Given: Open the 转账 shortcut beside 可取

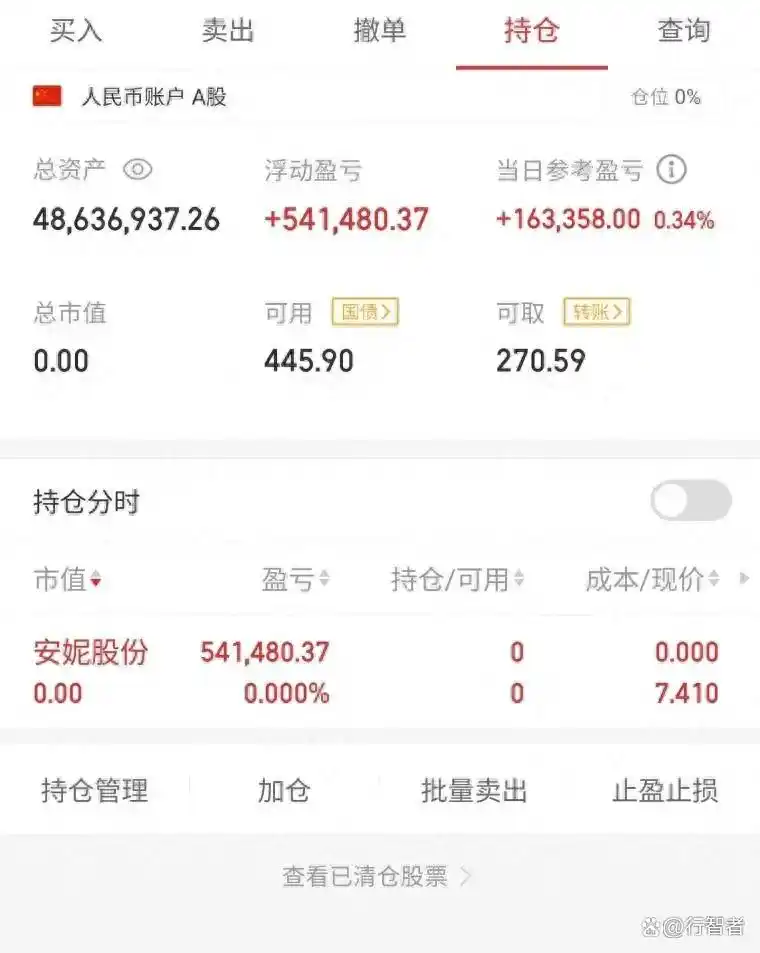Looking at the screenshot, I should click(x=596, y=312).
